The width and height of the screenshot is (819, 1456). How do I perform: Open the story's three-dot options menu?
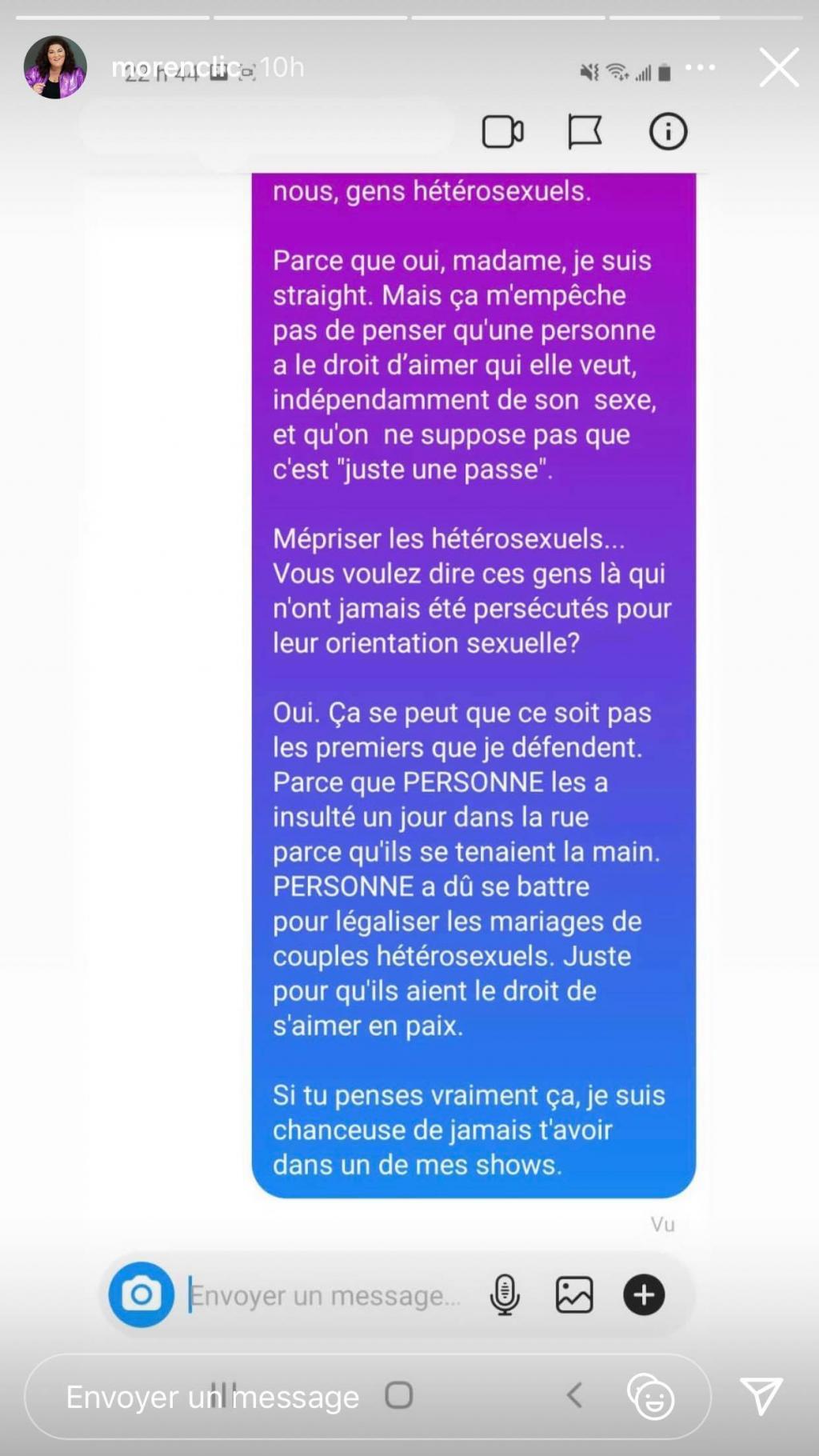(x=701, y=67)
